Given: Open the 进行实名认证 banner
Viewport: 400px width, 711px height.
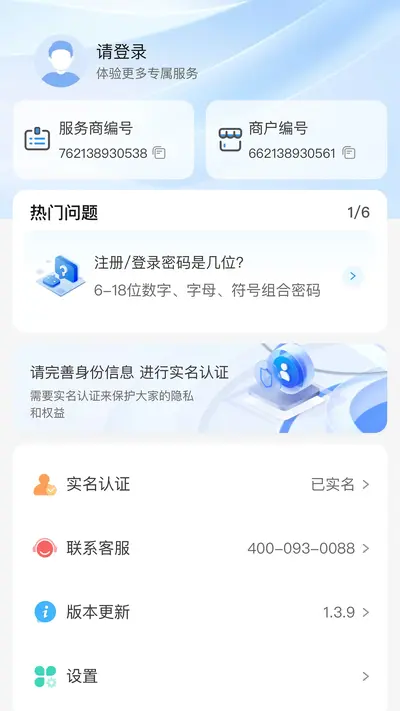Looking at the screenshot, I should click(200, 388).
